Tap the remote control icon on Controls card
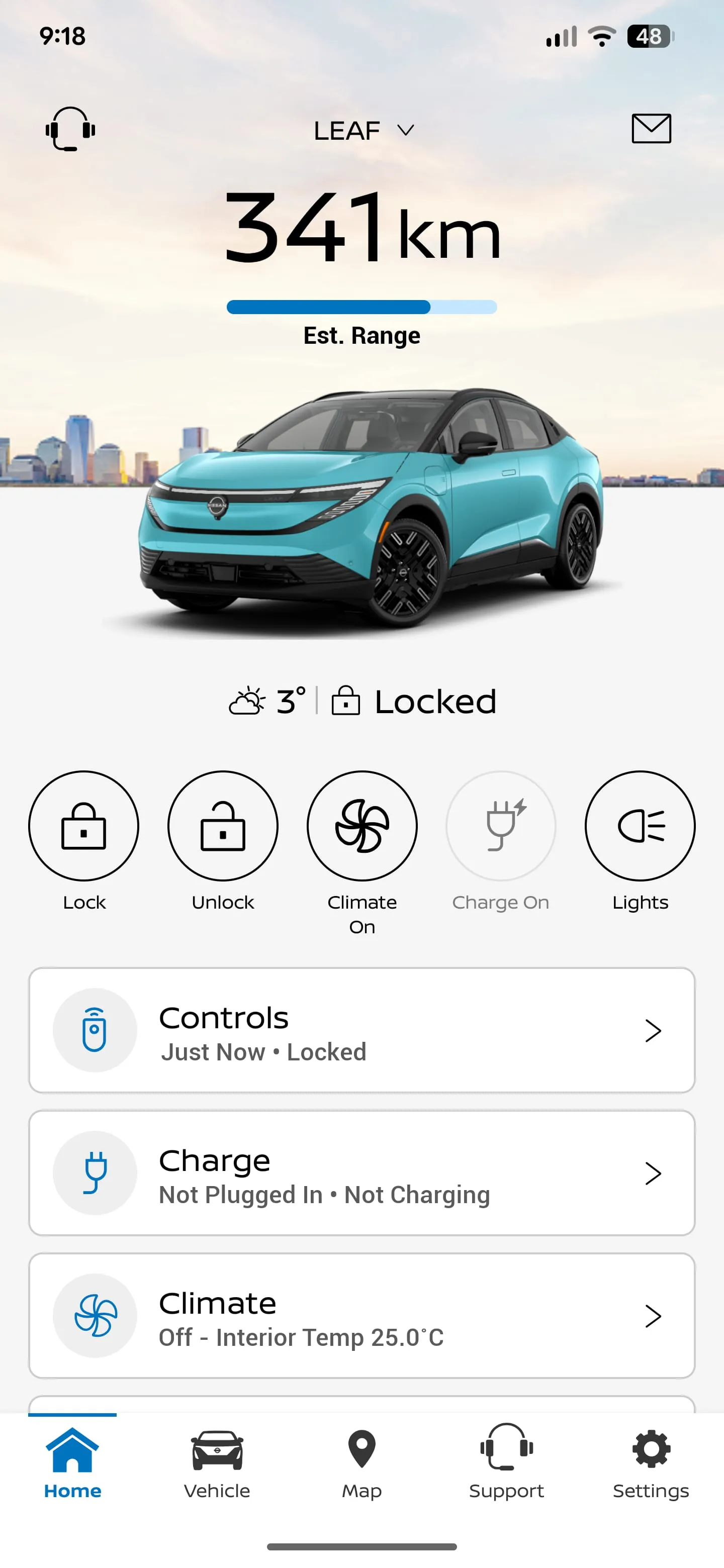This screenshot has width=724, height=1568. coord(95,1030)
